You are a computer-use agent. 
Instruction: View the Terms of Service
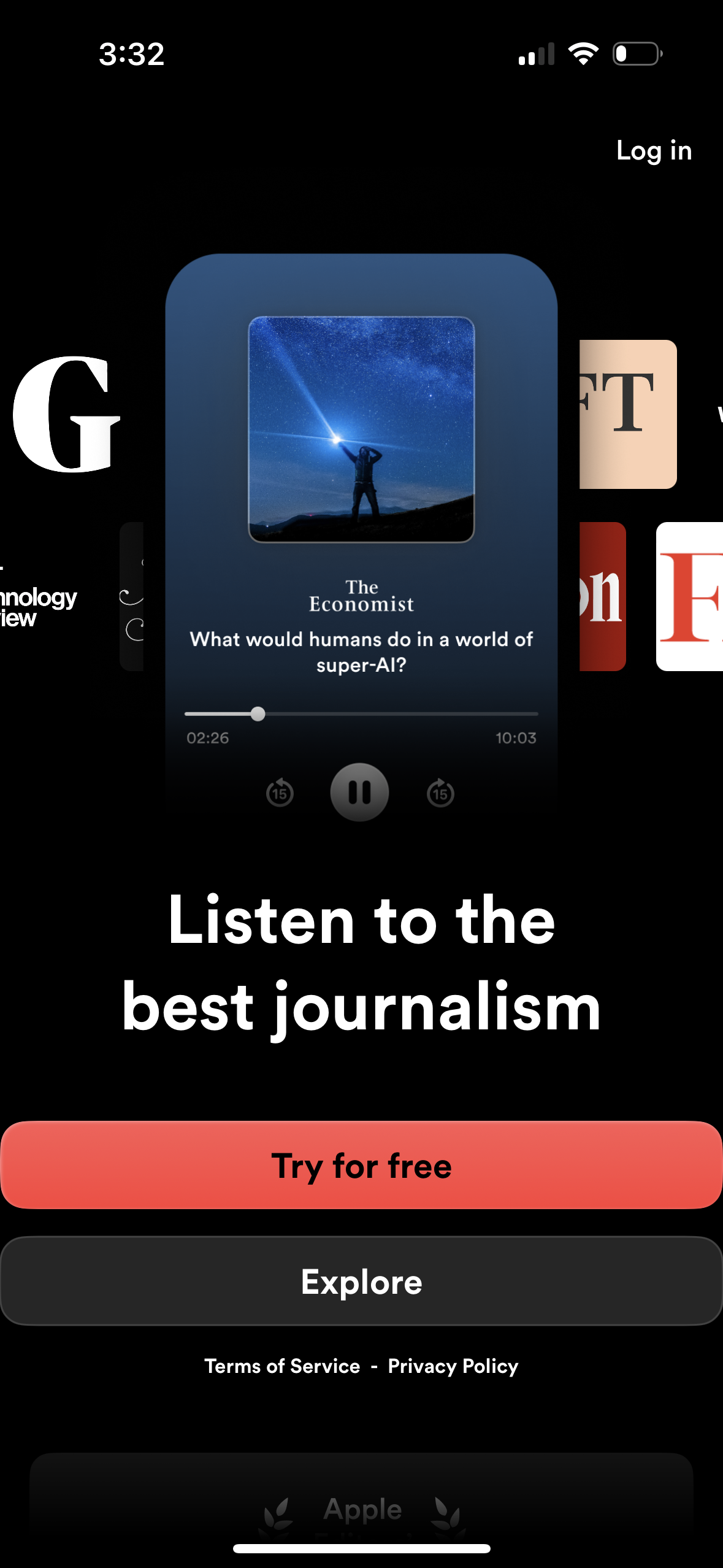coord(283,1366)
